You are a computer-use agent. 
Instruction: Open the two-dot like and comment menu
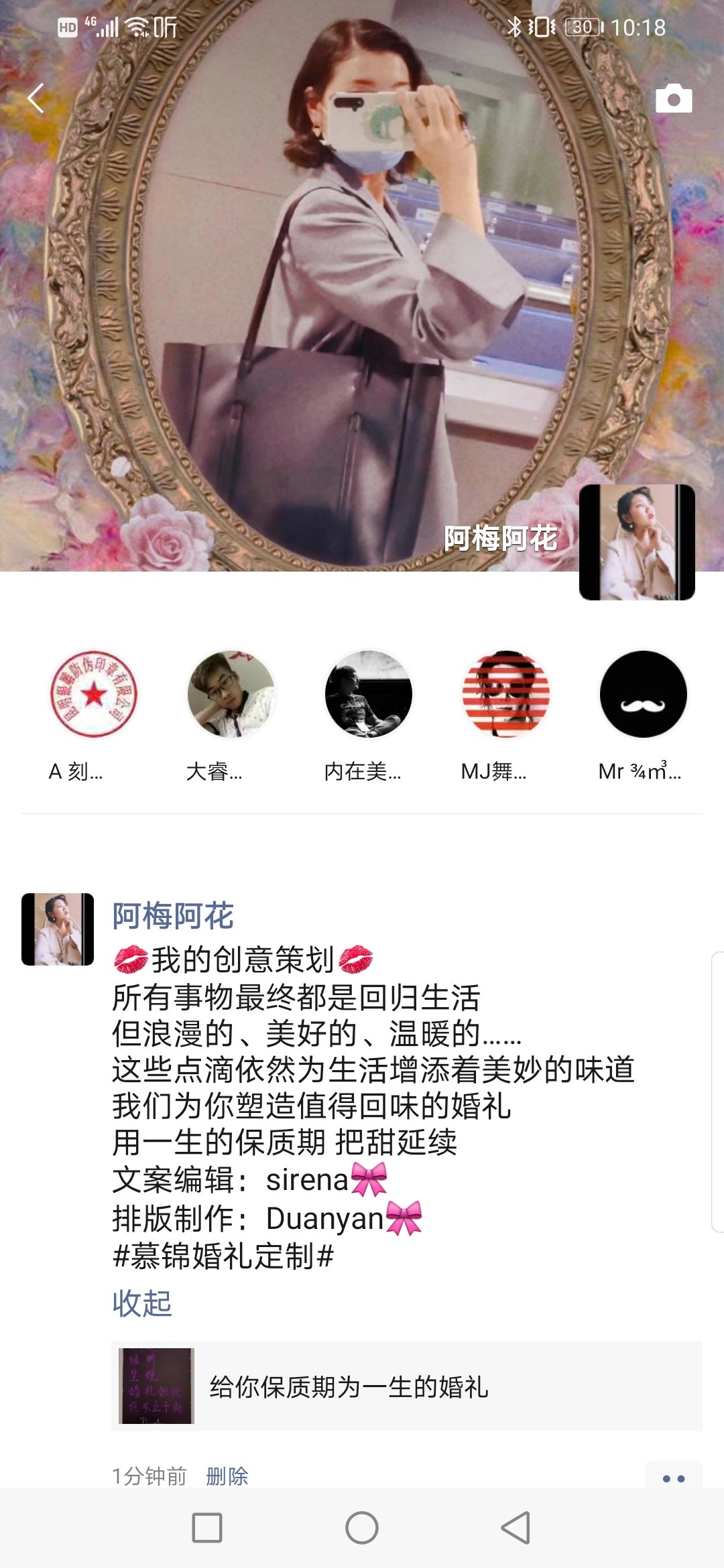pyautogui.click(x=674, y=1476)
